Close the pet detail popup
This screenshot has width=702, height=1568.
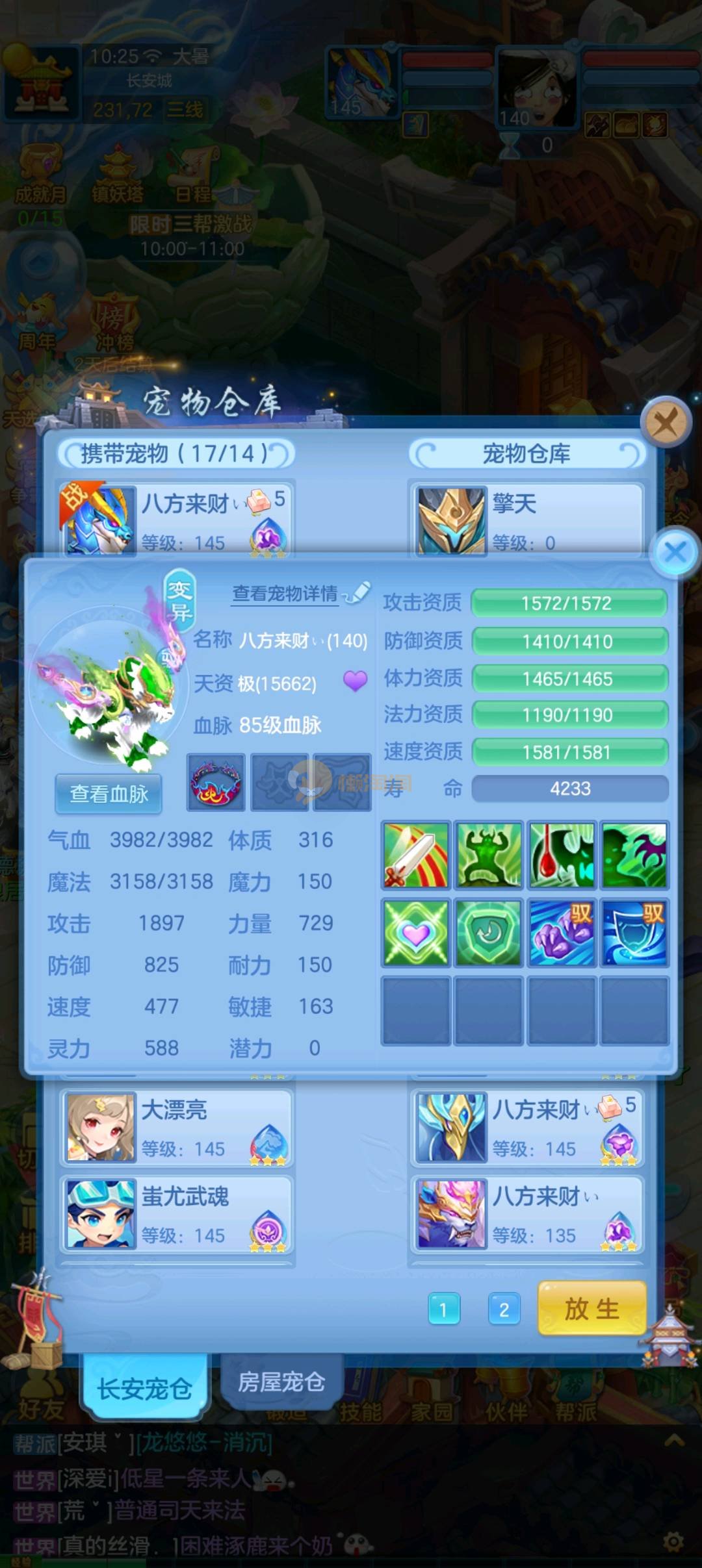pos(676,553)
